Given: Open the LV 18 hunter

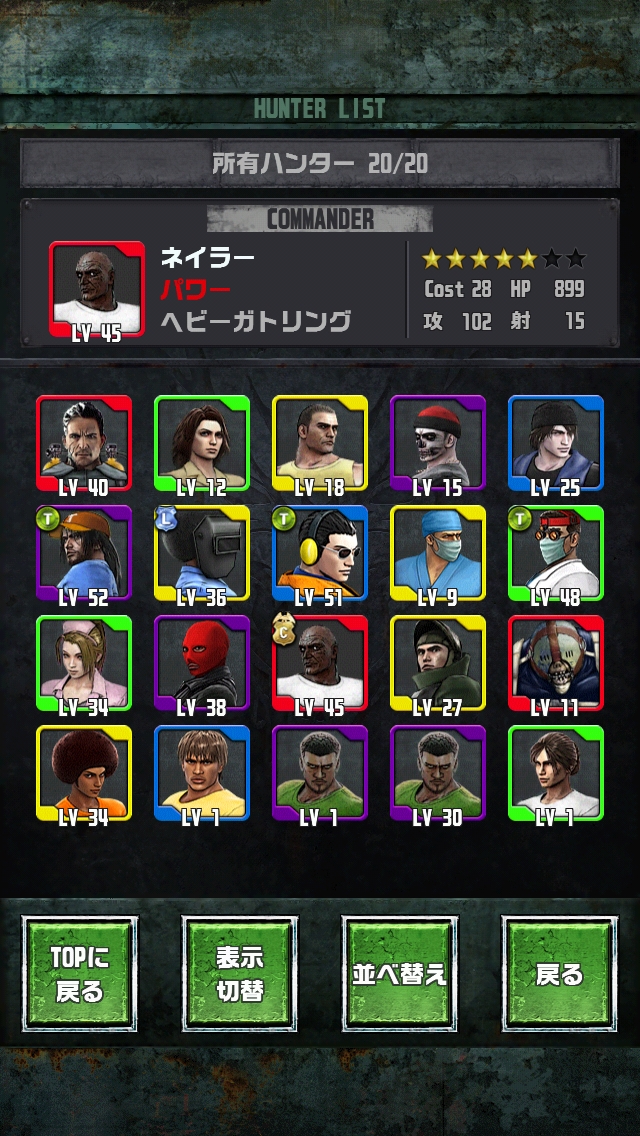Looking at the screenshot, I should [320, 444].
